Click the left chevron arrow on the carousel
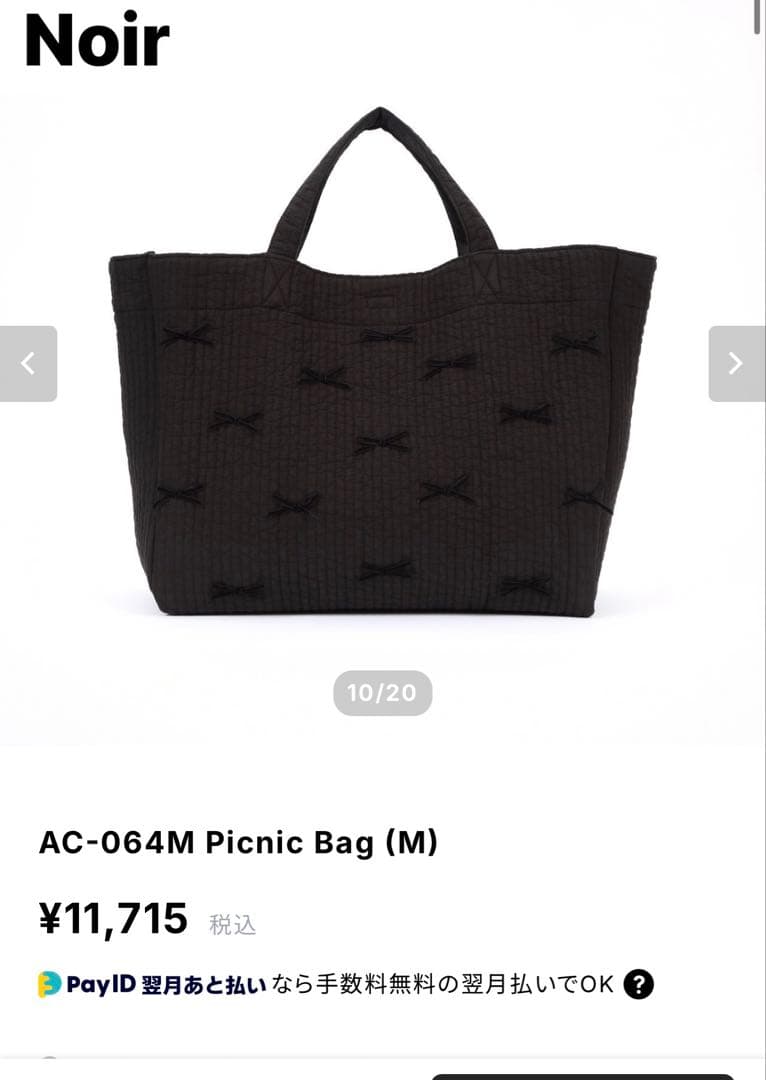Viewport: 766px width, 1080px height. 30,364
